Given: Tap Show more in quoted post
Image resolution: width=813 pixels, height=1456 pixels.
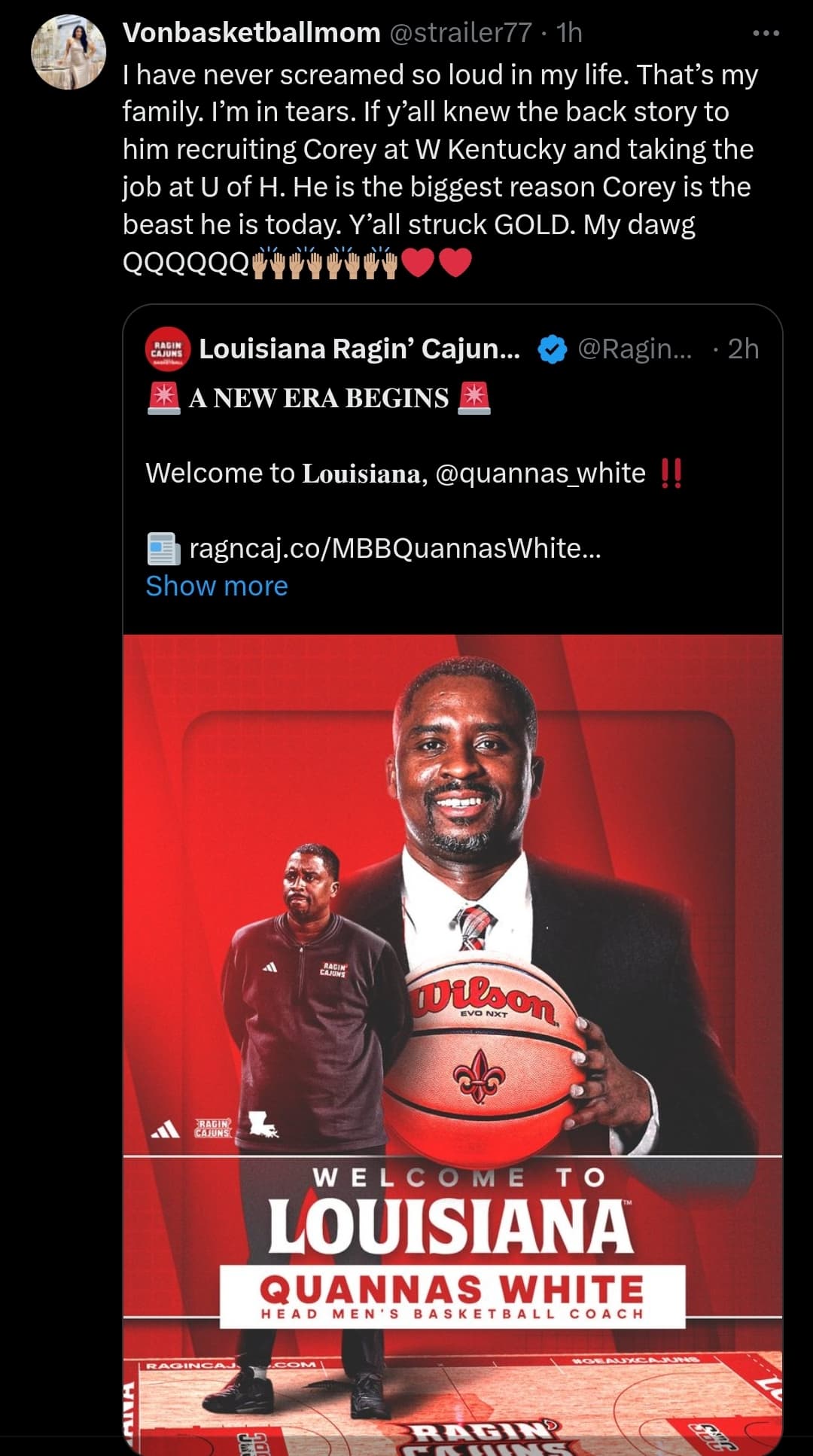Looking at the screenshot, I should pos(217,586).
